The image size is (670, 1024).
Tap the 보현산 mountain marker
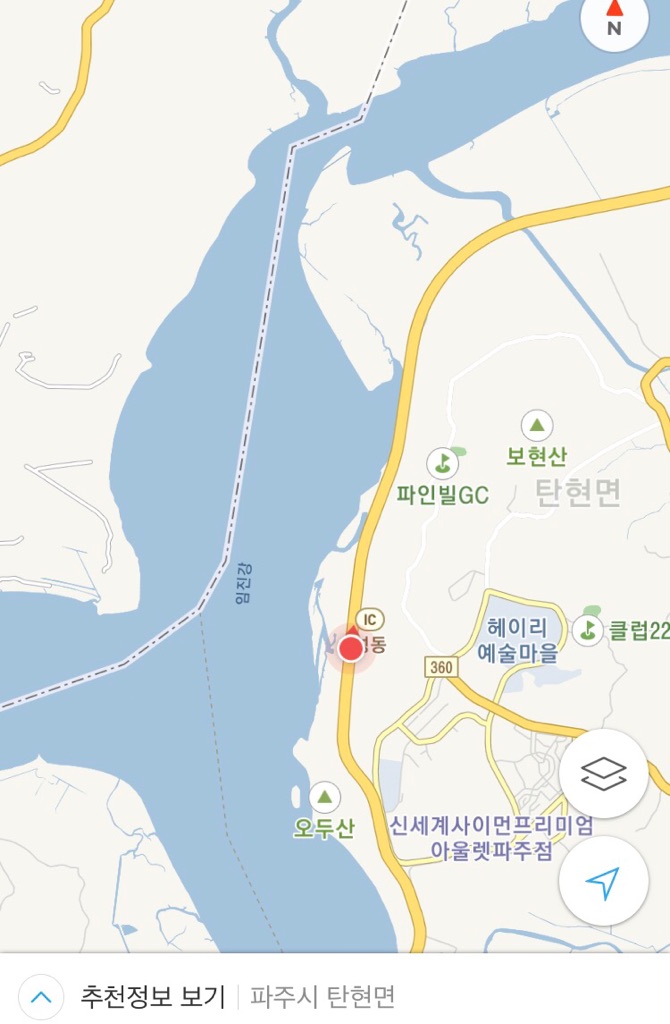pos(537,425)
